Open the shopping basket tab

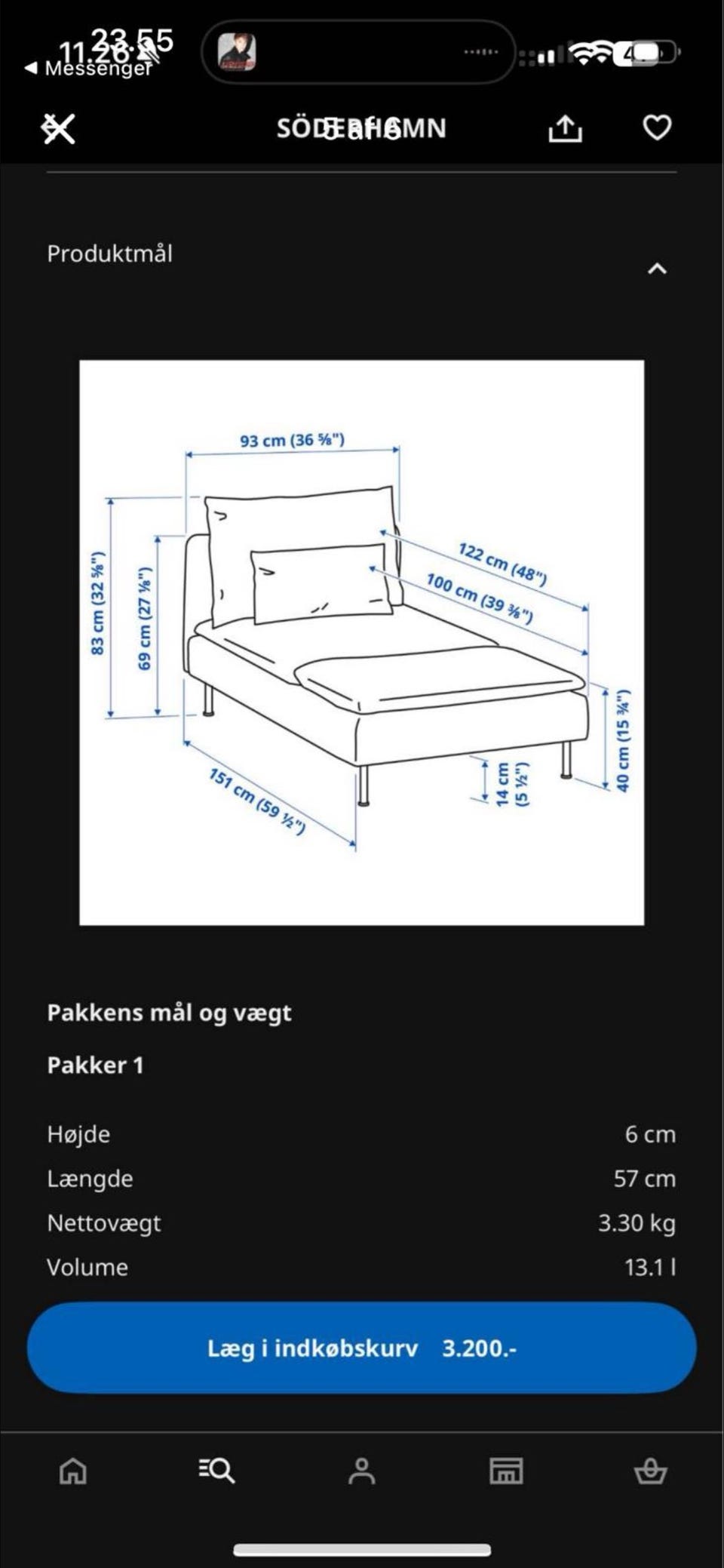[650, 1471]
